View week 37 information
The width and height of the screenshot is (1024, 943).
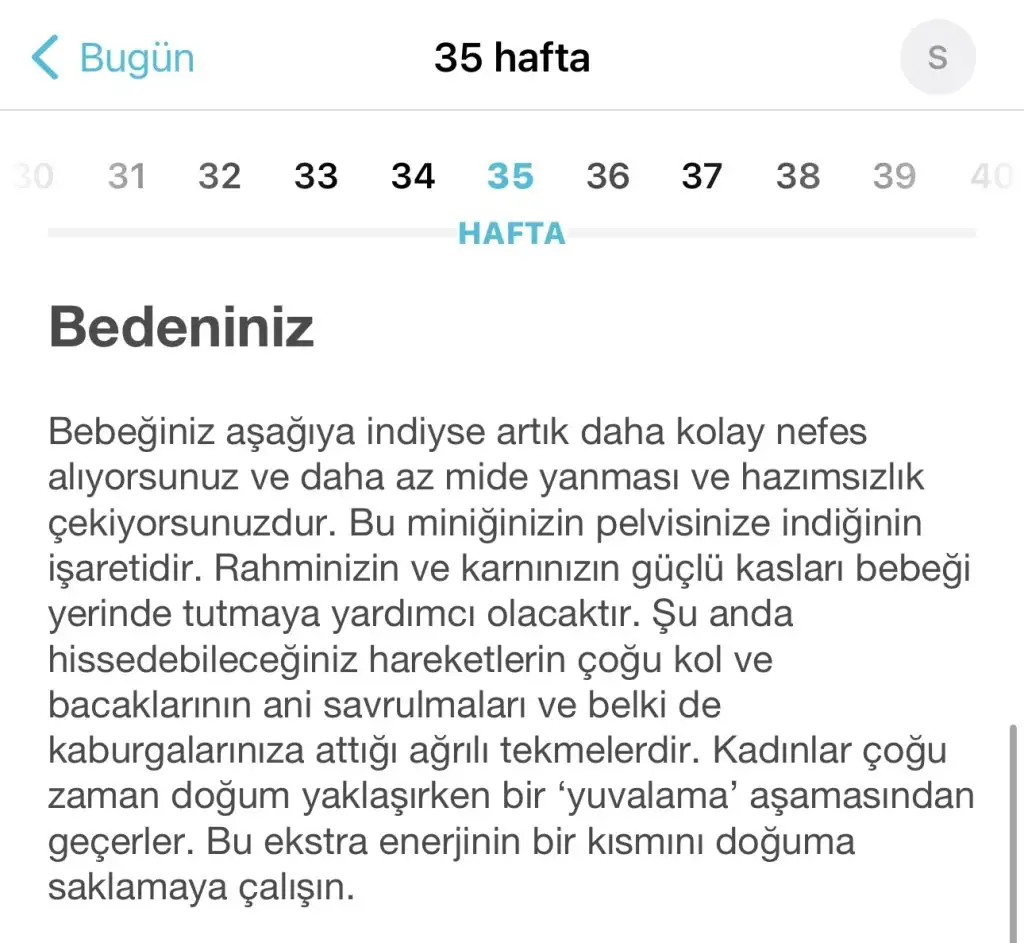click(701, 177)
